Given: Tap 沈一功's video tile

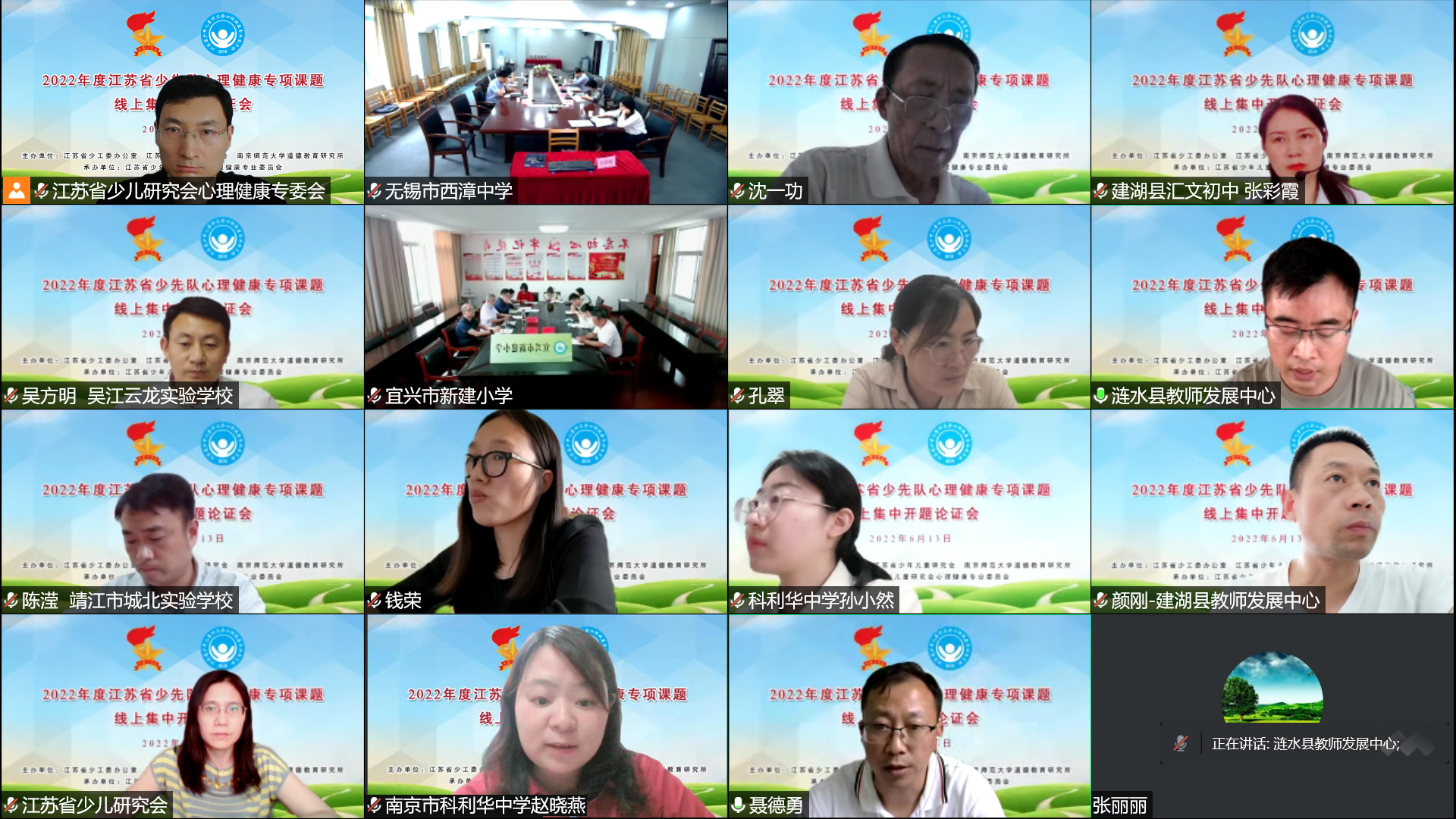Looking at the screenshot, I should tap(909, 102).
